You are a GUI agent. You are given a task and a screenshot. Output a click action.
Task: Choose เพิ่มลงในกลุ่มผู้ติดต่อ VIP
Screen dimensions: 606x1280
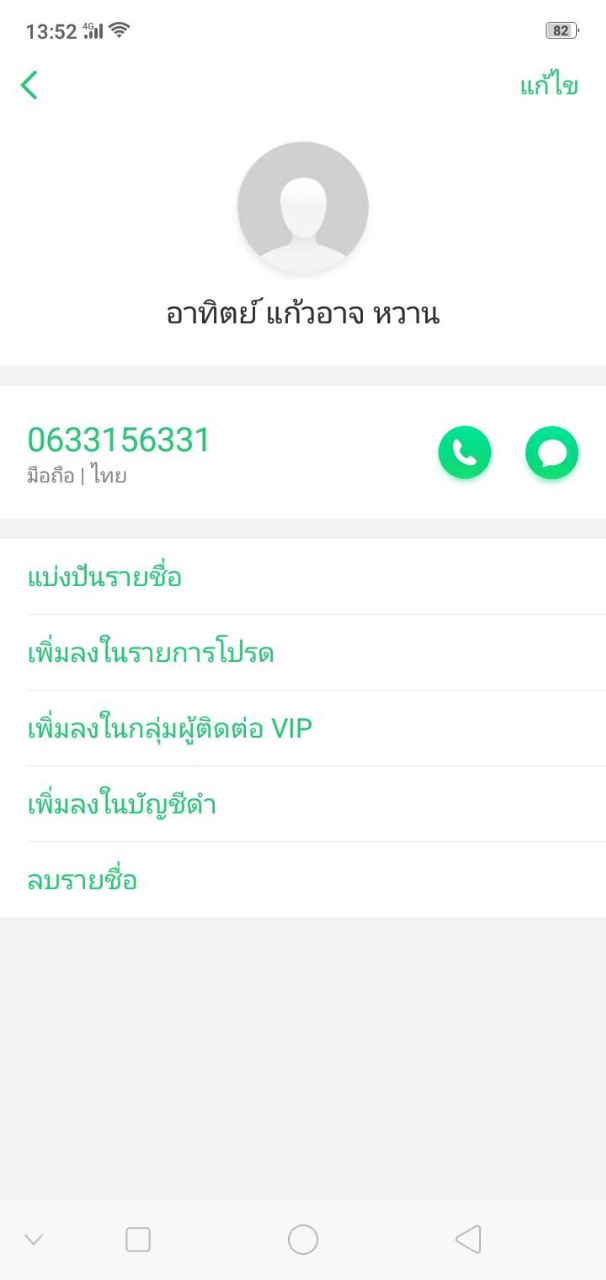170,729
